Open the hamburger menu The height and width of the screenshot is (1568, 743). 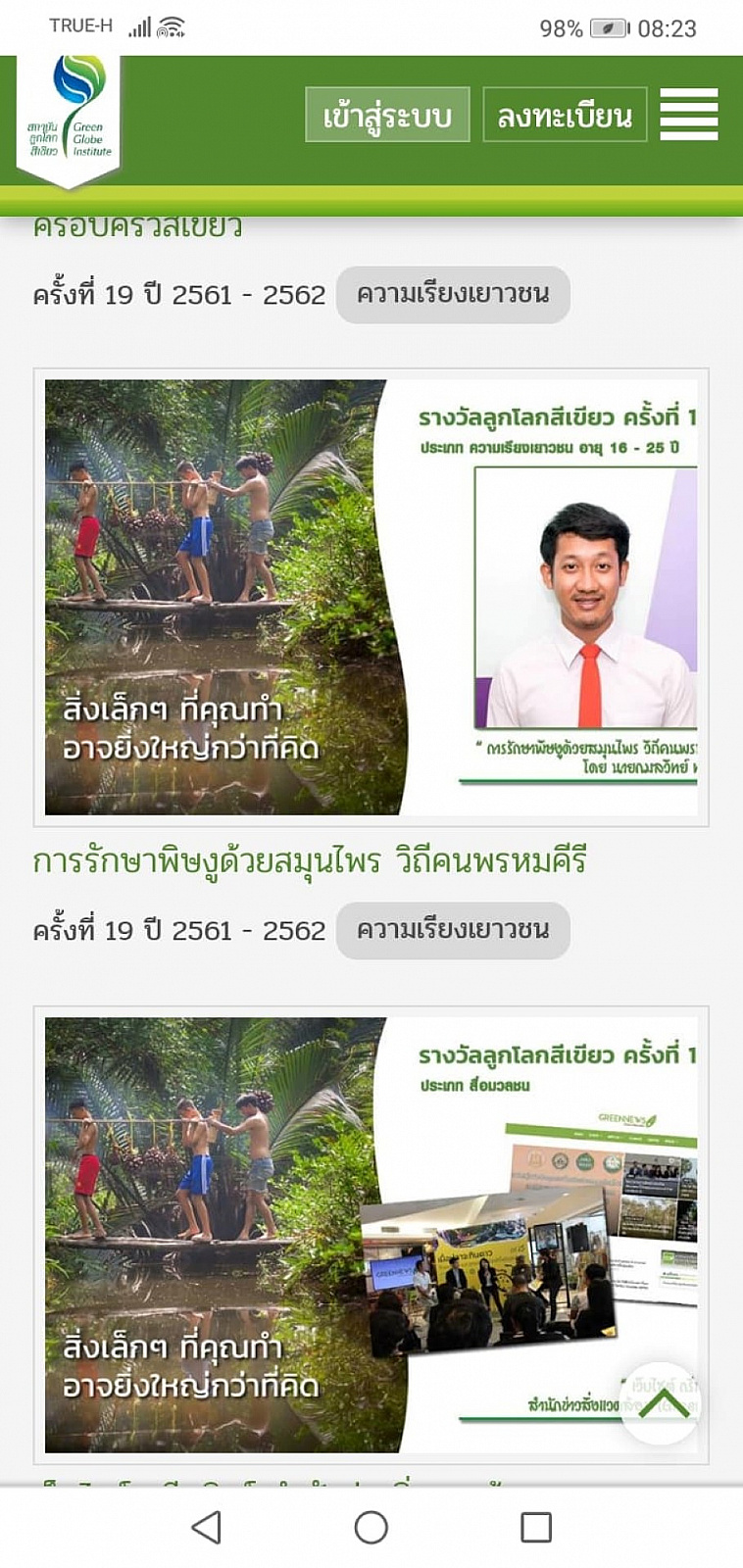pyautogui.click(x=688, y=115)
